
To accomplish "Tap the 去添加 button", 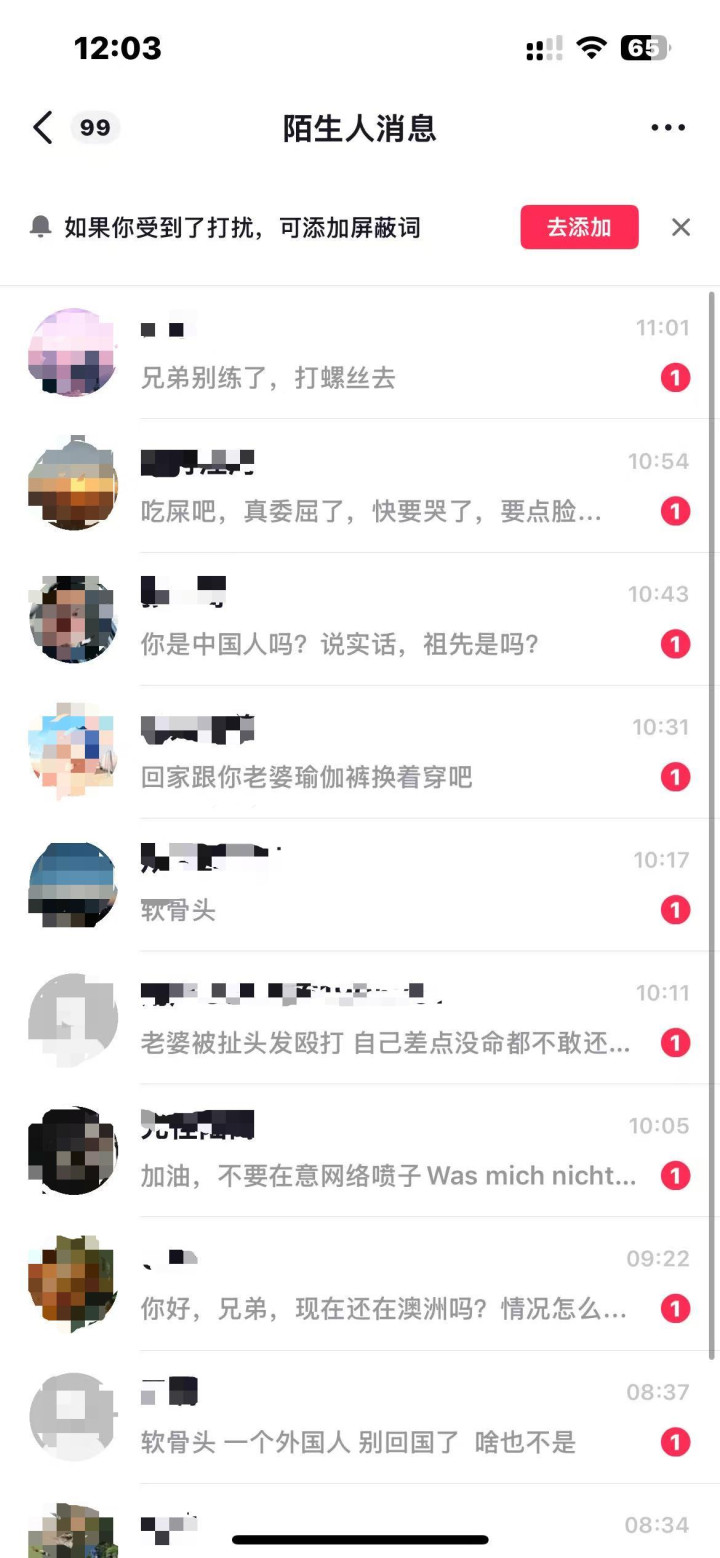I will tap(579, 227).
